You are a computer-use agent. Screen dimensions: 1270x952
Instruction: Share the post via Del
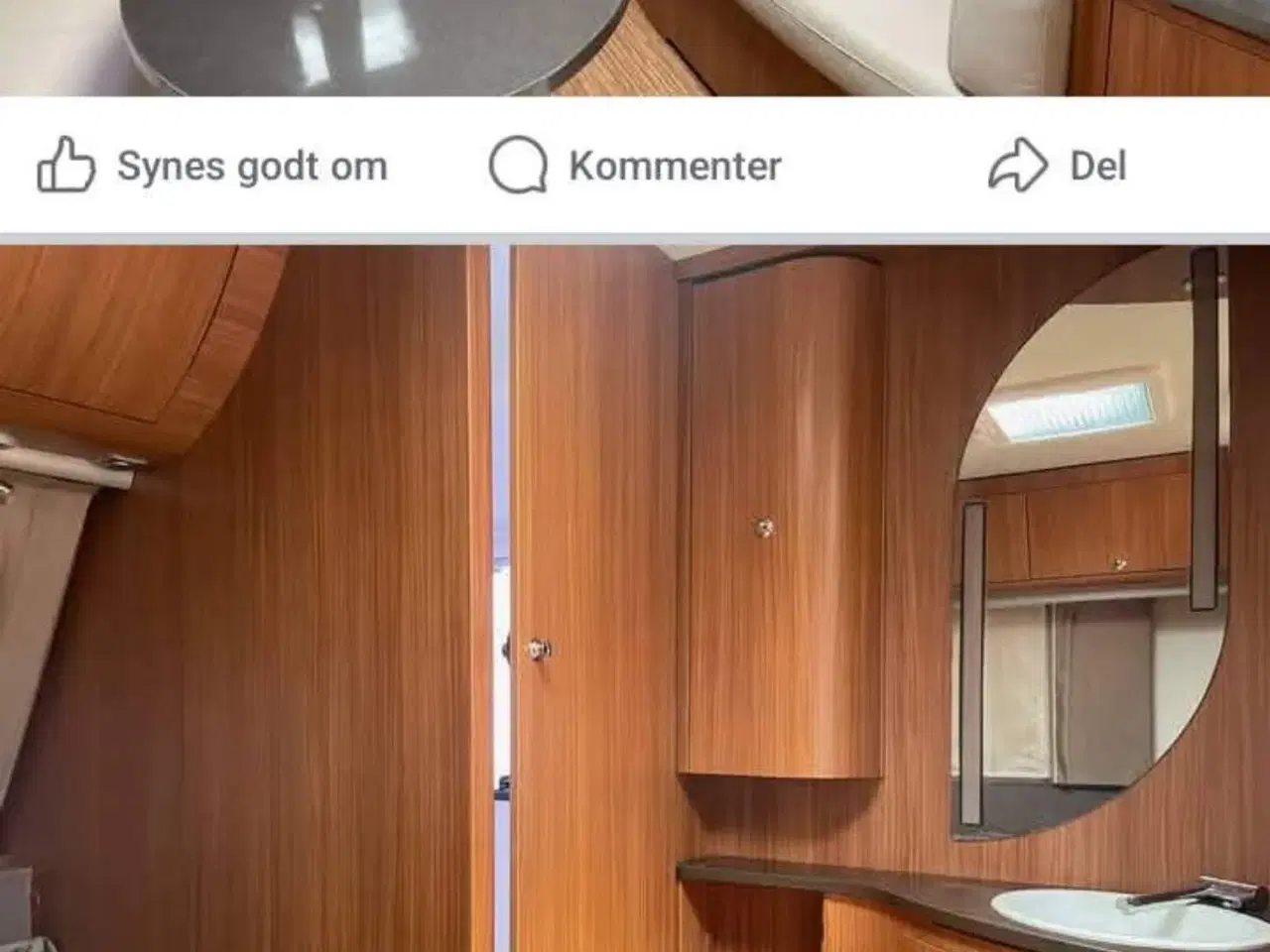1058,166
